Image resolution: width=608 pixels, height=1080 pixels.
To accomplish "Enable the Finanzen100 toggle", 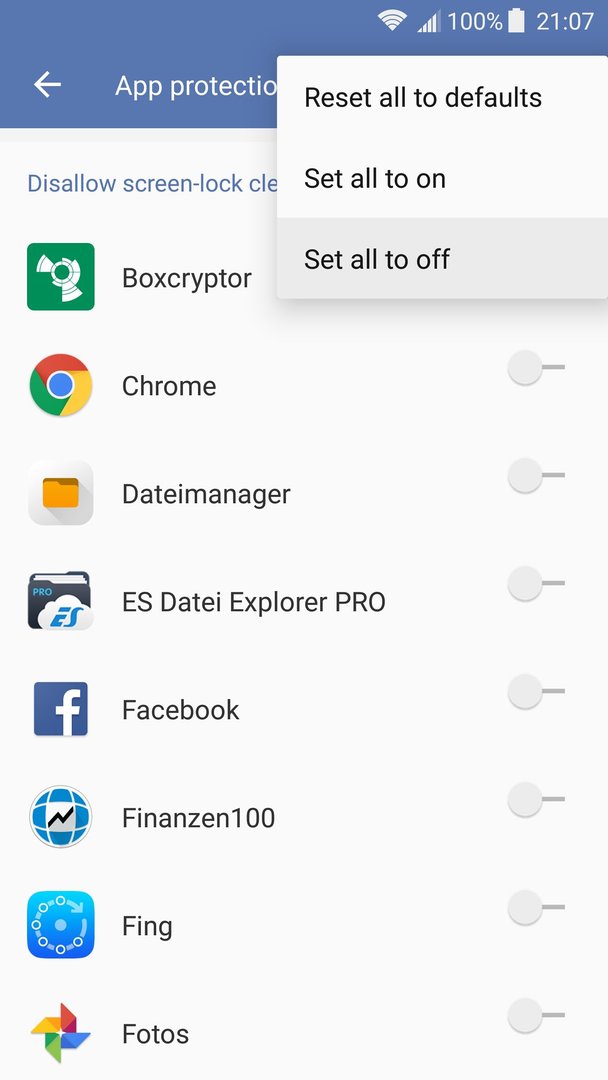I will pyautogui.click(x=536, y=800).
